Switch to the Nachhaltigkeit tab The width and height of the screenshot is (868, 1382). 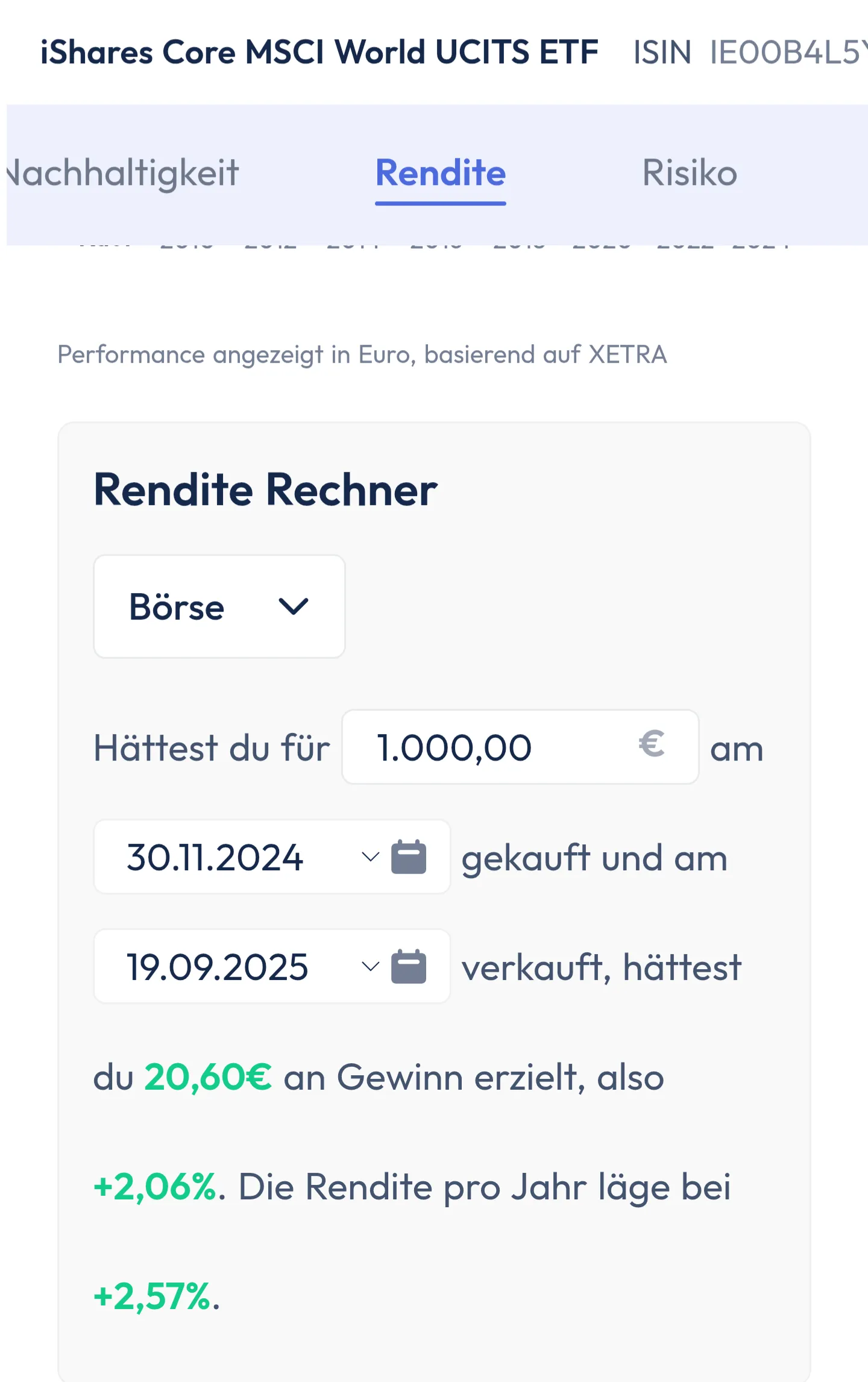click(x=124, y=174)
